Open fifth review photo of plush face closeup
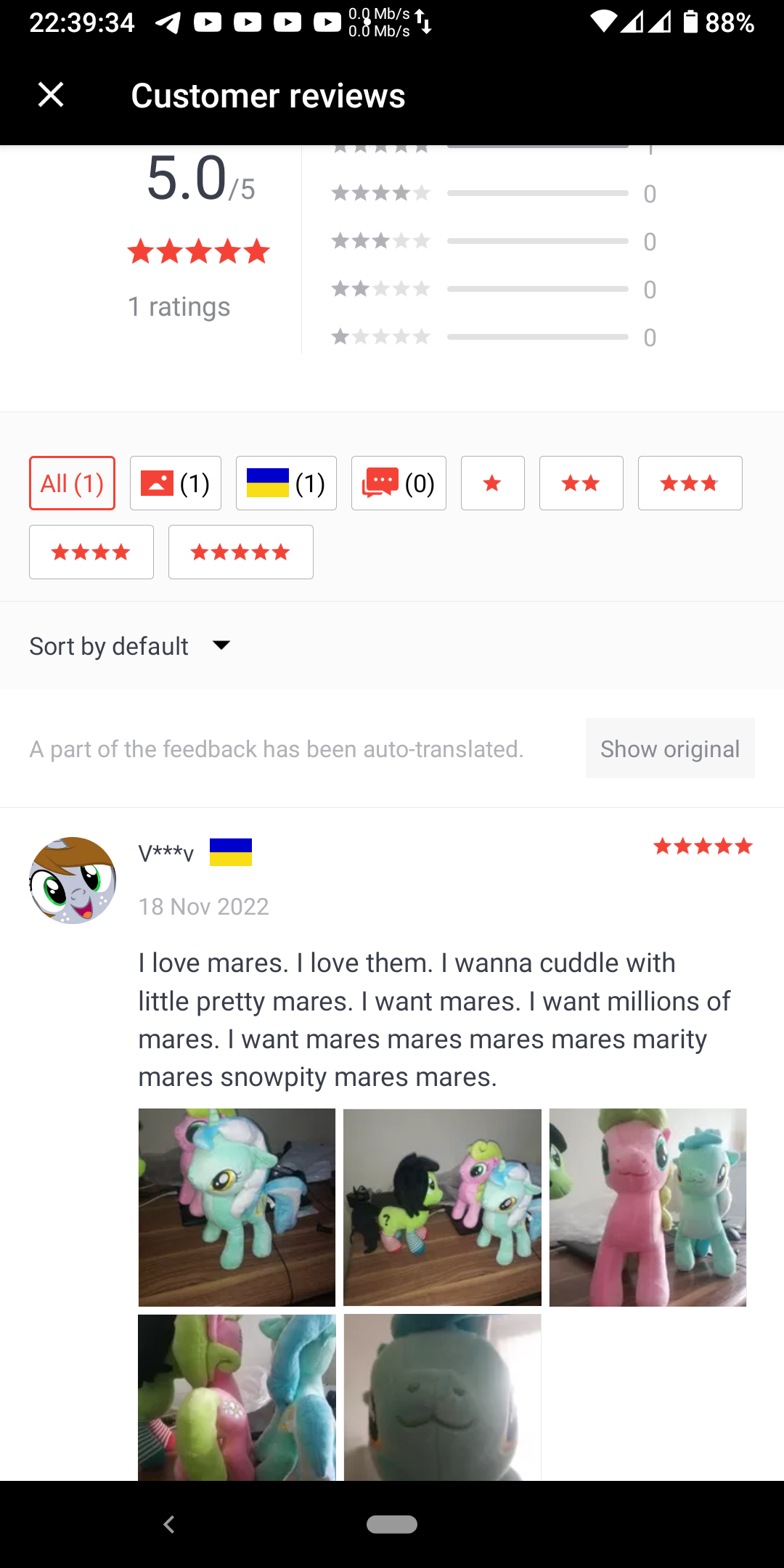 tap(442, 1397)
